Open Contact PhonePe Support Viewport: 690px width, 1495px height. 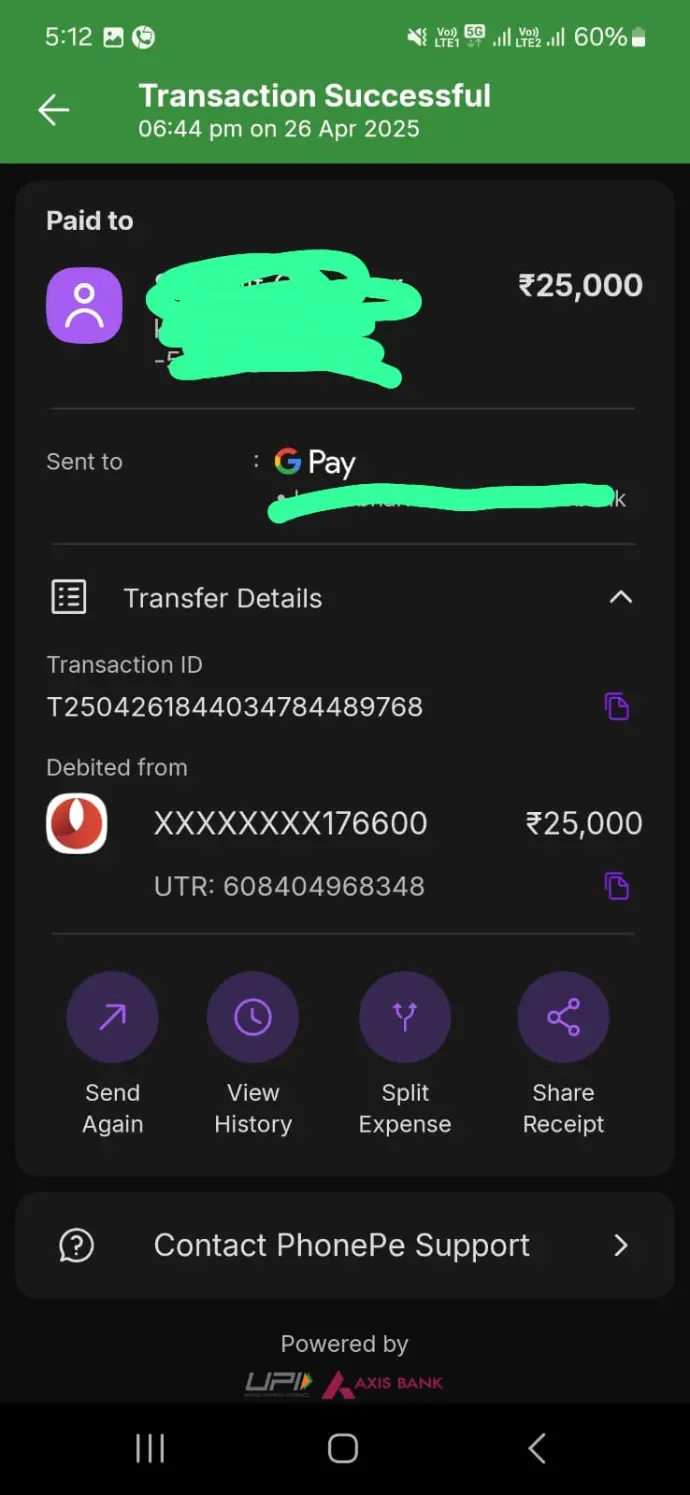click(x=344, y=1245)
